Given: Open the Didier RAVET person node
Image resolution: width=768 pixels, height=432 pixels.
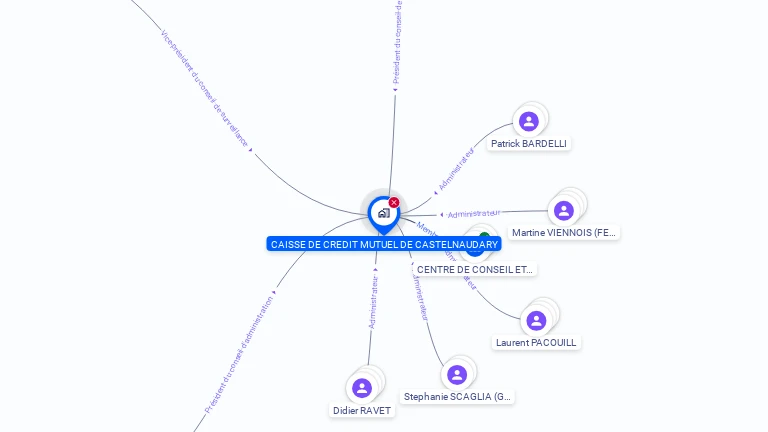Looking at the screenshot, I should click(362, 389).
